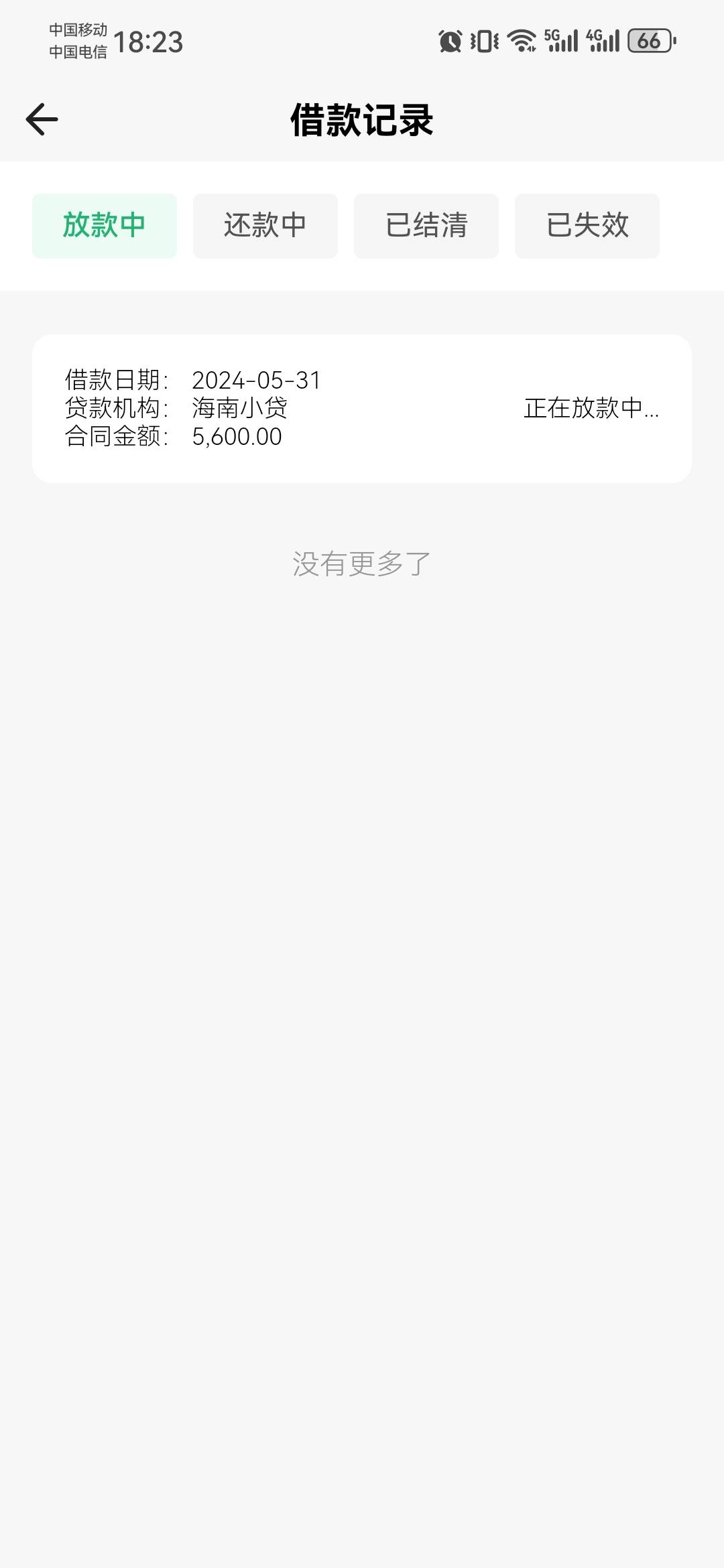Switch to the 还款中 tab
Screen dimensions: 724x1568
265,226
